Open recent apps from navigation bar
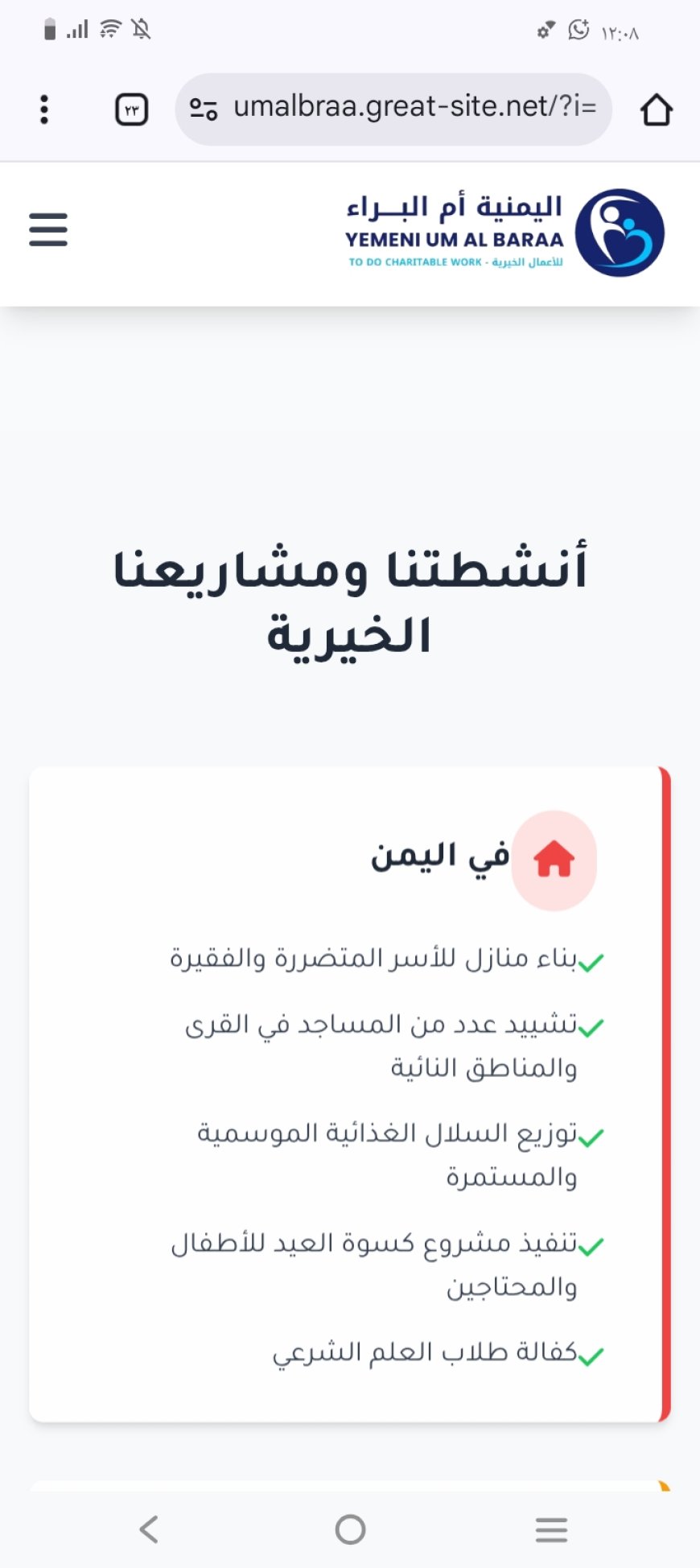The image size is (700, 1568). (551, 1529)
